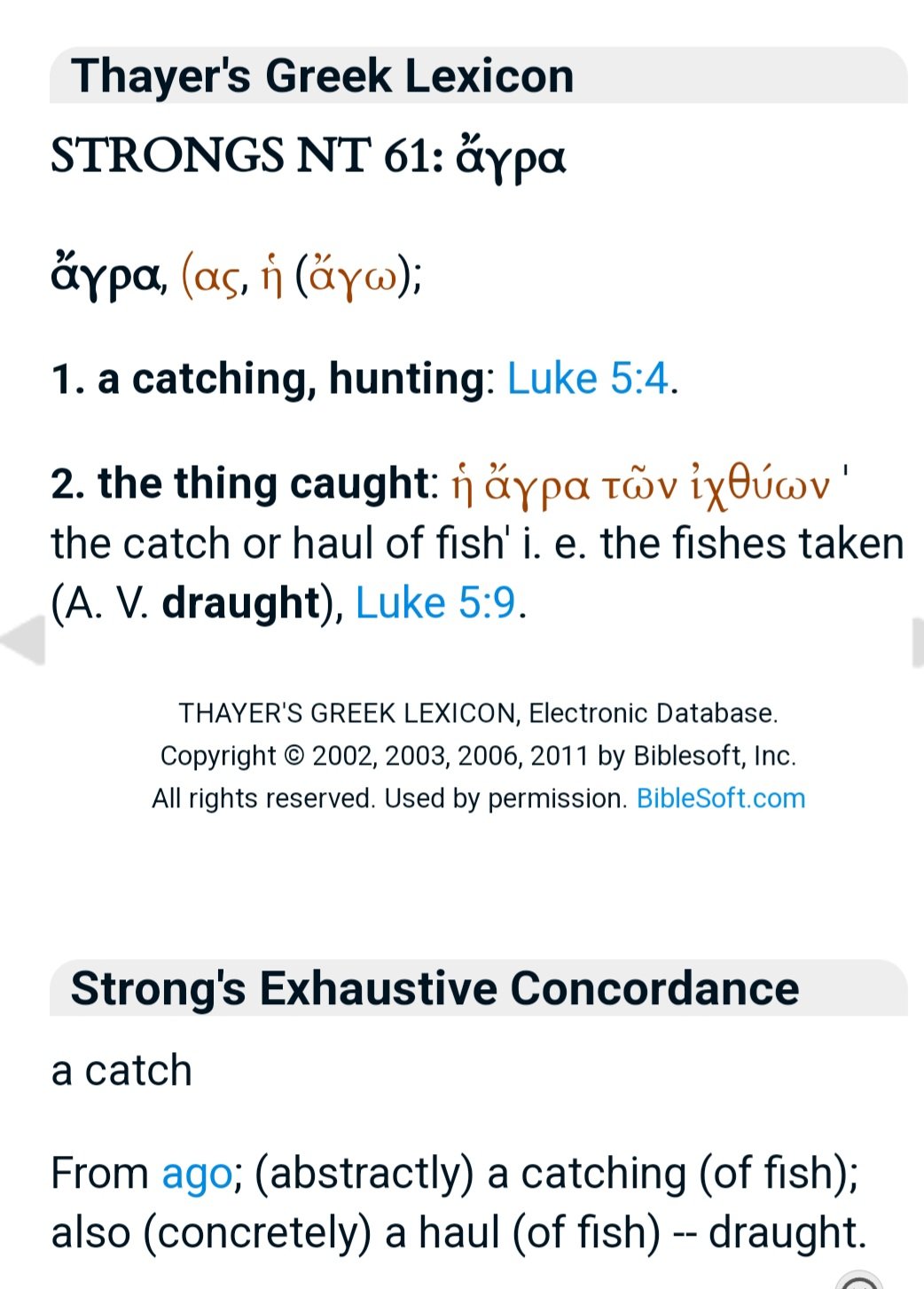Go to next entry with right arrow
Viewport: 924px width, 1289px height.
coord(916,641)
